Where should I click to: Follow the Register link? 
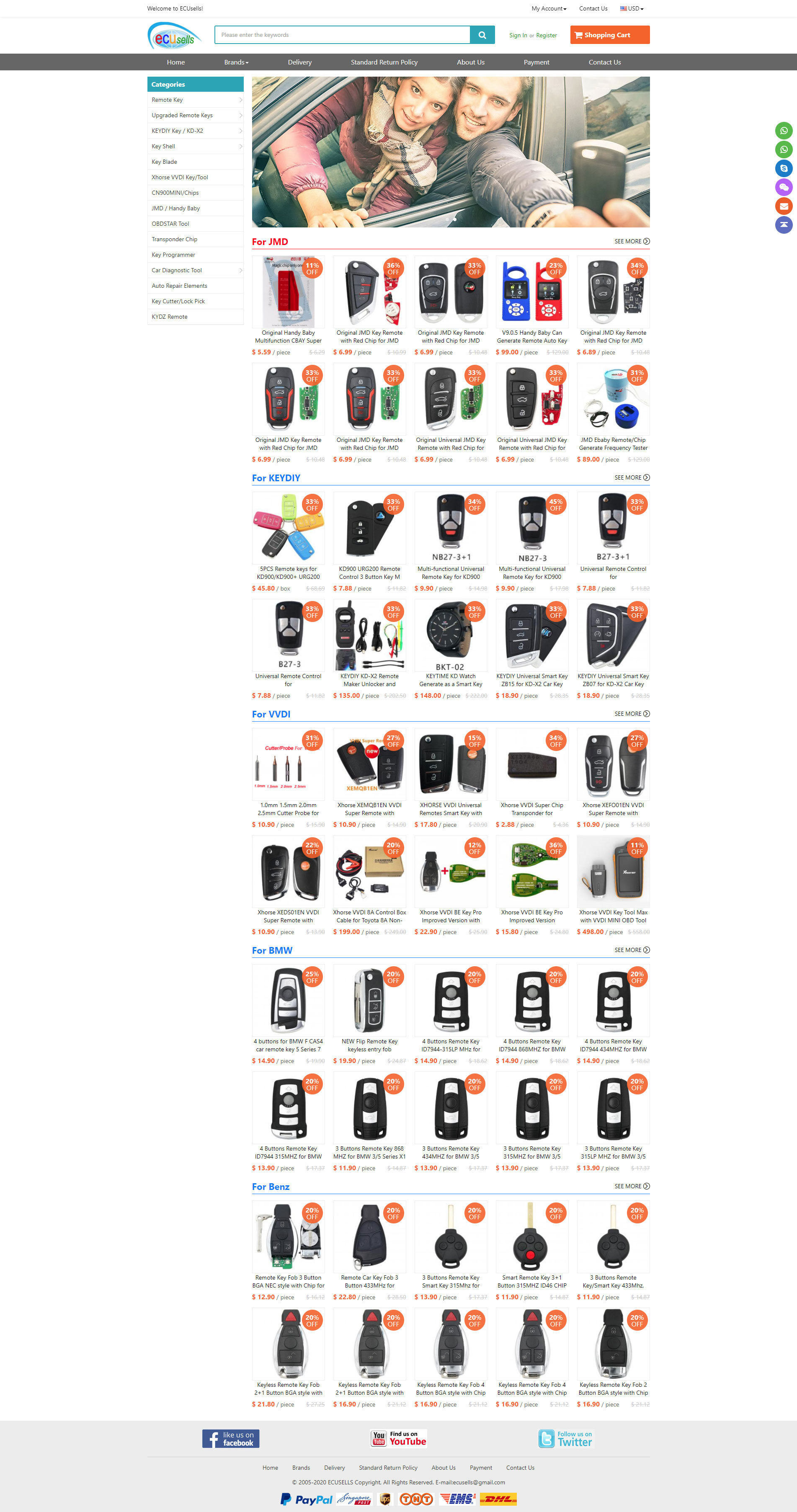tap(547, 35)
